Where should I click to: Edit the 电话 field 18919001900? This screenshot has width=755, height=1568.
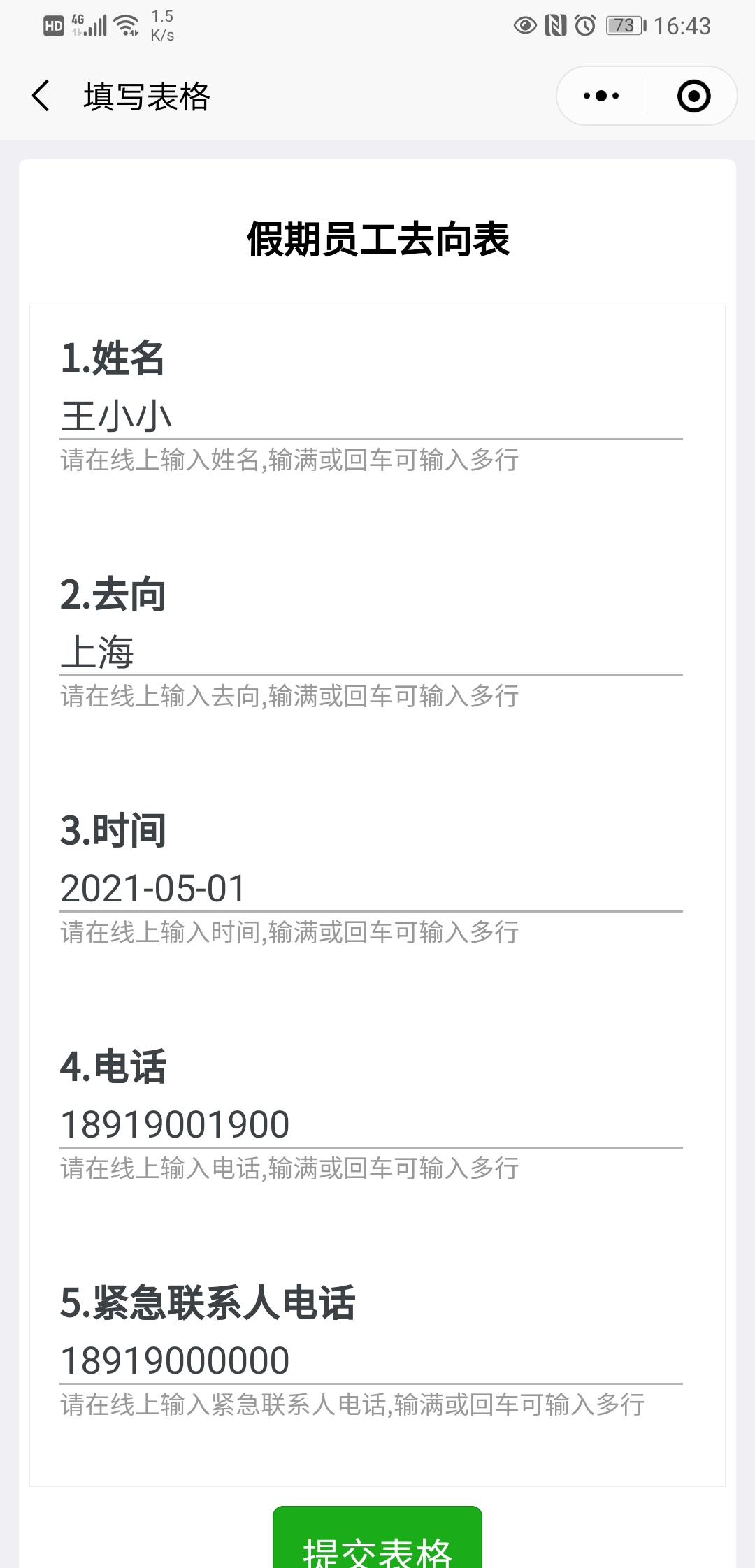tap(371, 1126)
